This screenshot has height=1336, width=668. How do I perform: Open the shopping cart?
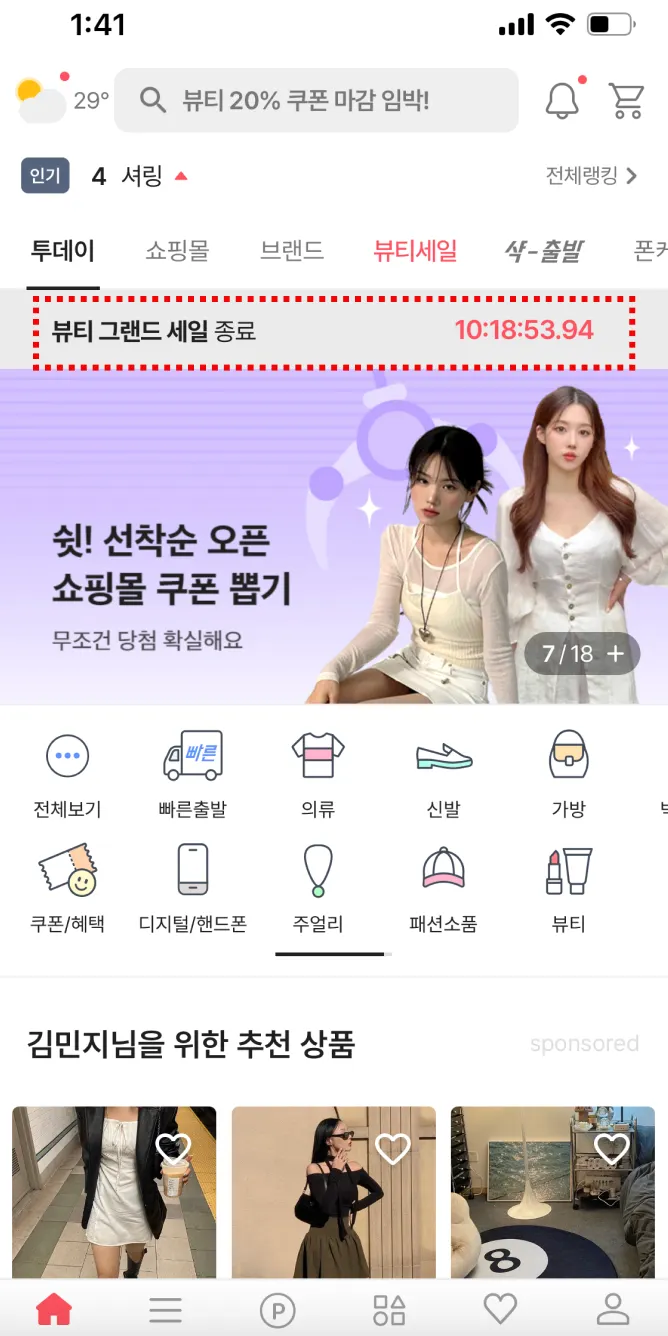click(627, 100)
